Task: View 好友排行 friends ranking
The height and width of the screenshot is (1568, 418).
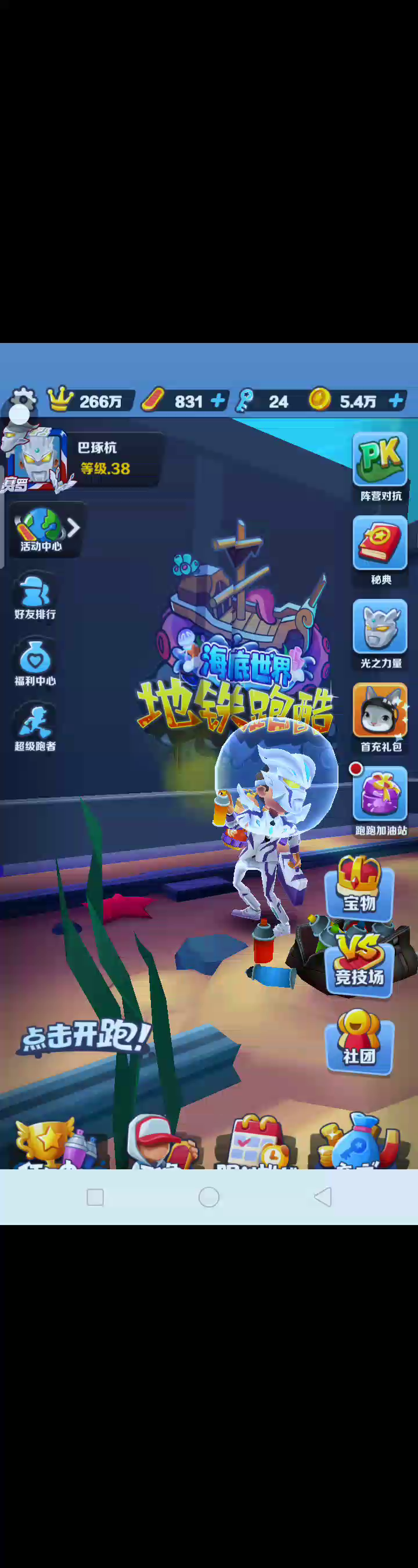Action: coord(35,596)
